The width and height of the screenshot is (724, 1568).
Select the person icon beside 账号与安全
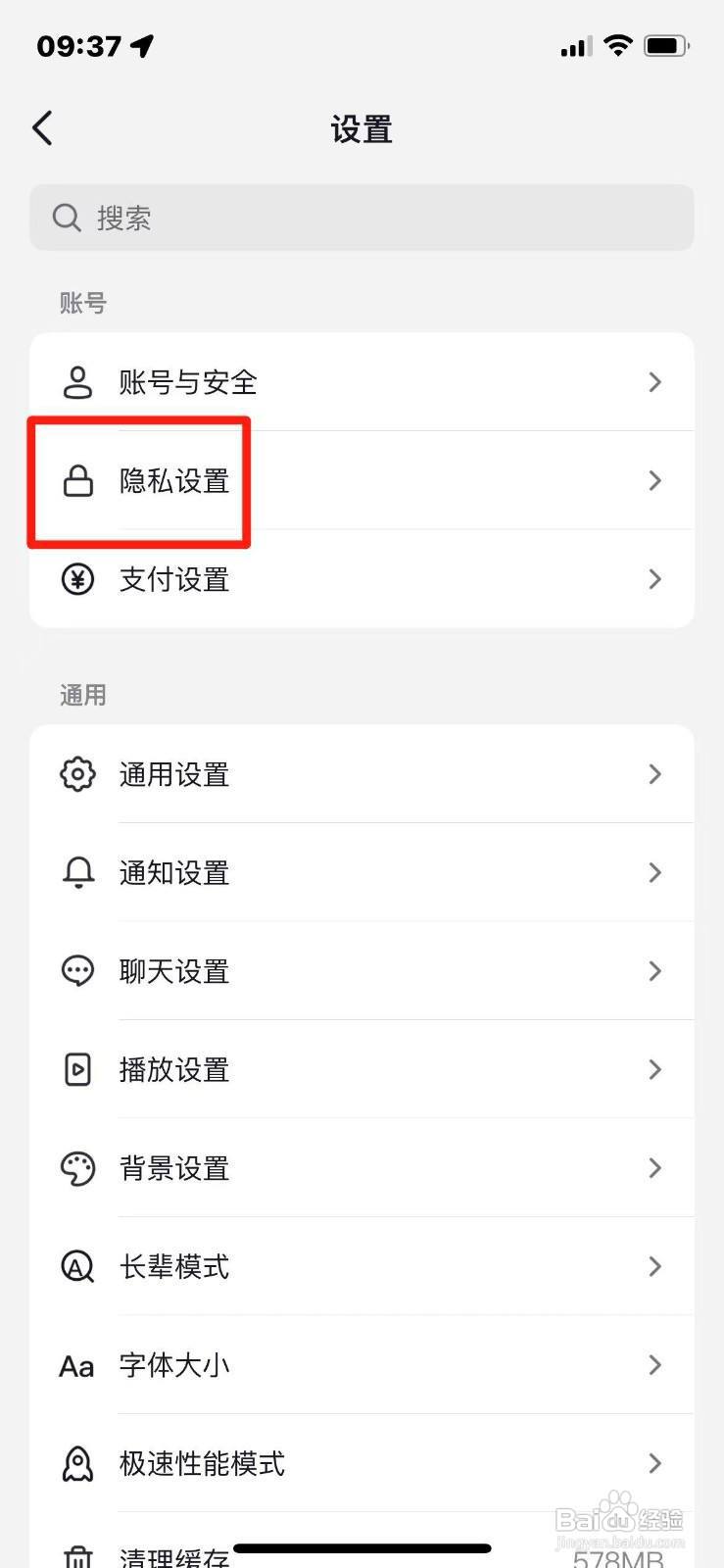pos(77,382)
